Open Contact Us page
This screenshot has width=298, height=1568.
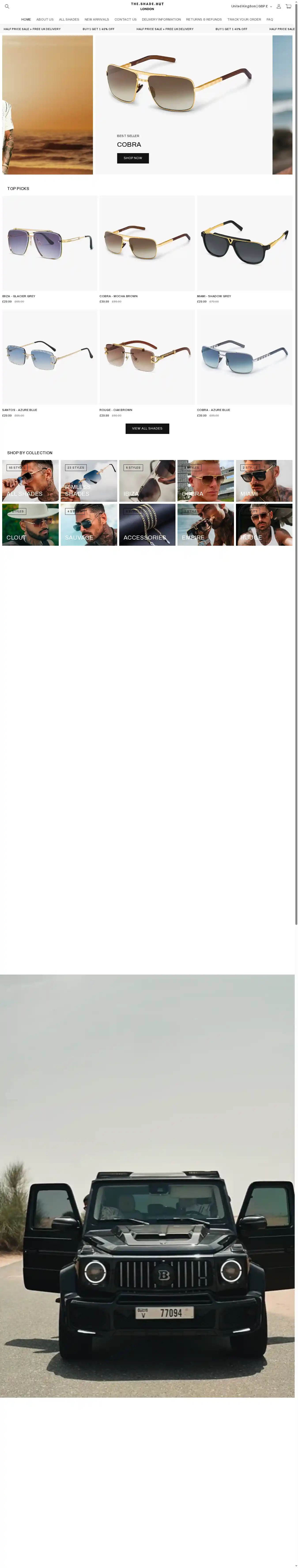[x=125, y=19]
